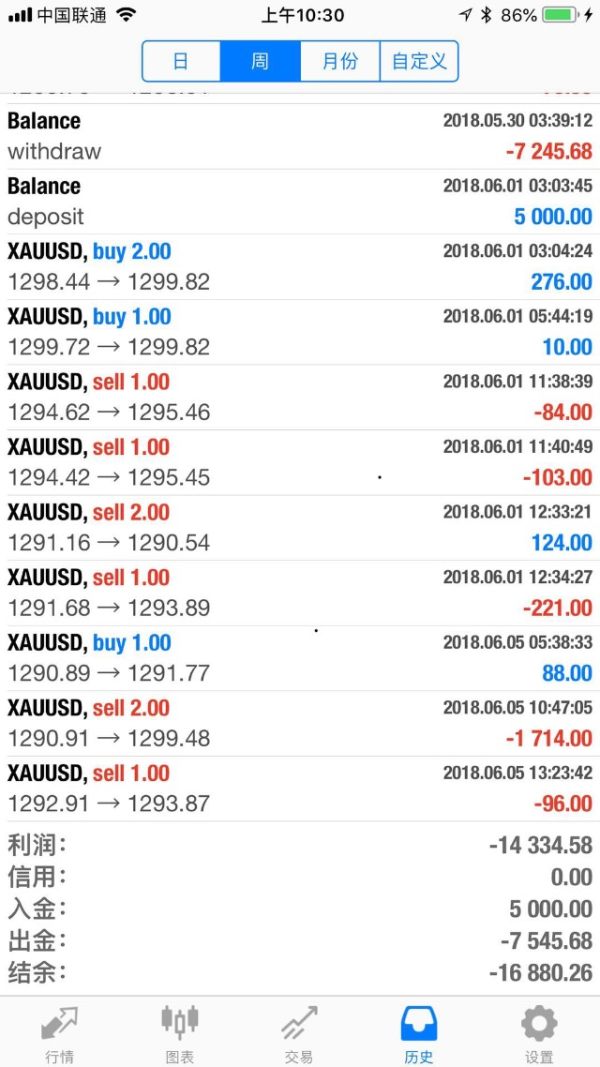Open the XAUUSD sell 1.00 trade losing 96.00
600x1067 pixels.
click(300, 788)
